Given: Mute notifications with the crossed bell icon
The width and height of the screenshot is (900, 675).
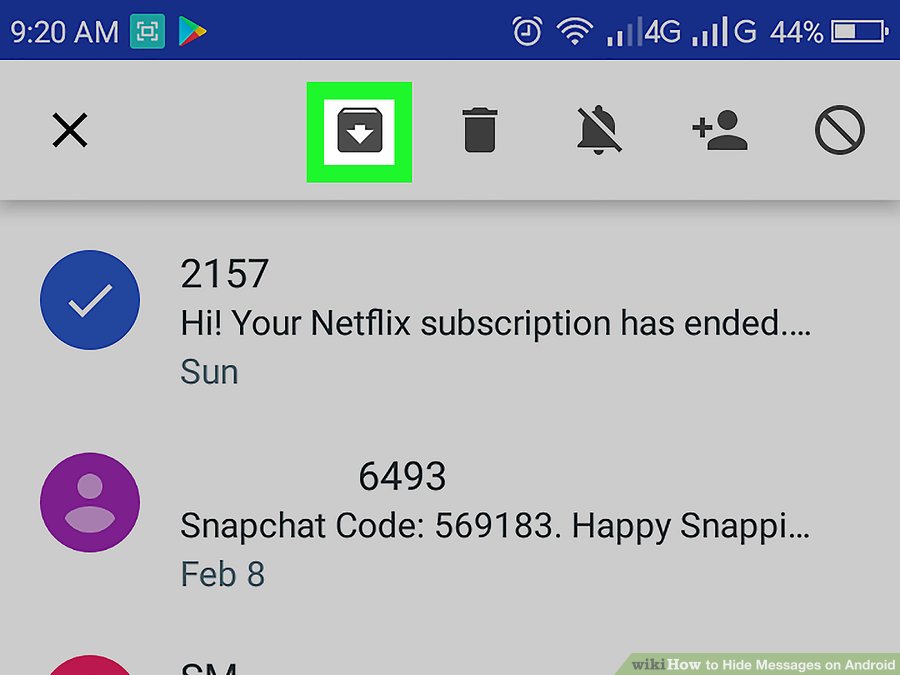Looking at the screenshot, I should tap(599, 130).
